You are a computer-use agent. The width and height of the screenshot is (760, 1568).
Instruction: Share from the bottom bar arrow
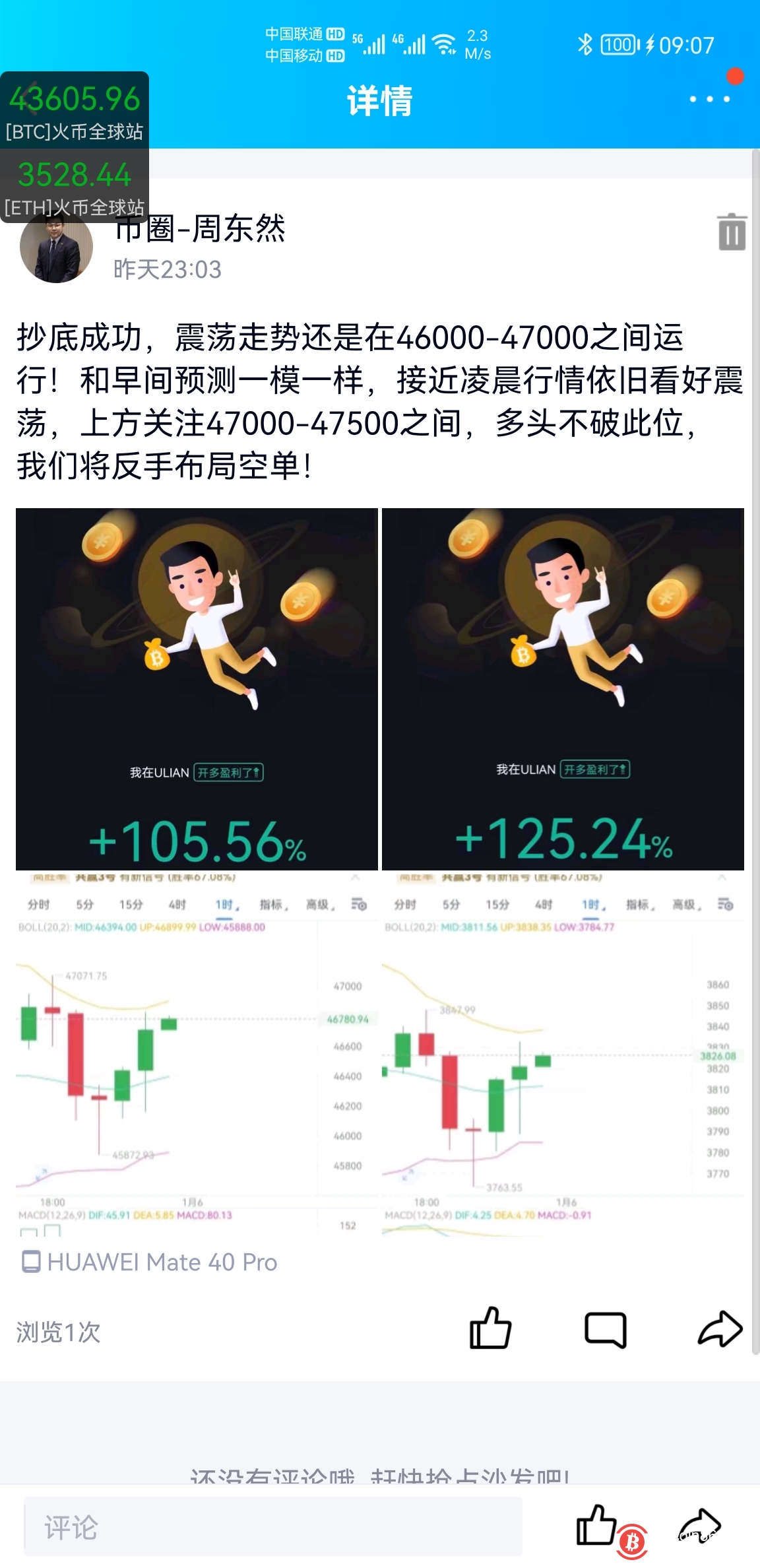(699, 1526)
